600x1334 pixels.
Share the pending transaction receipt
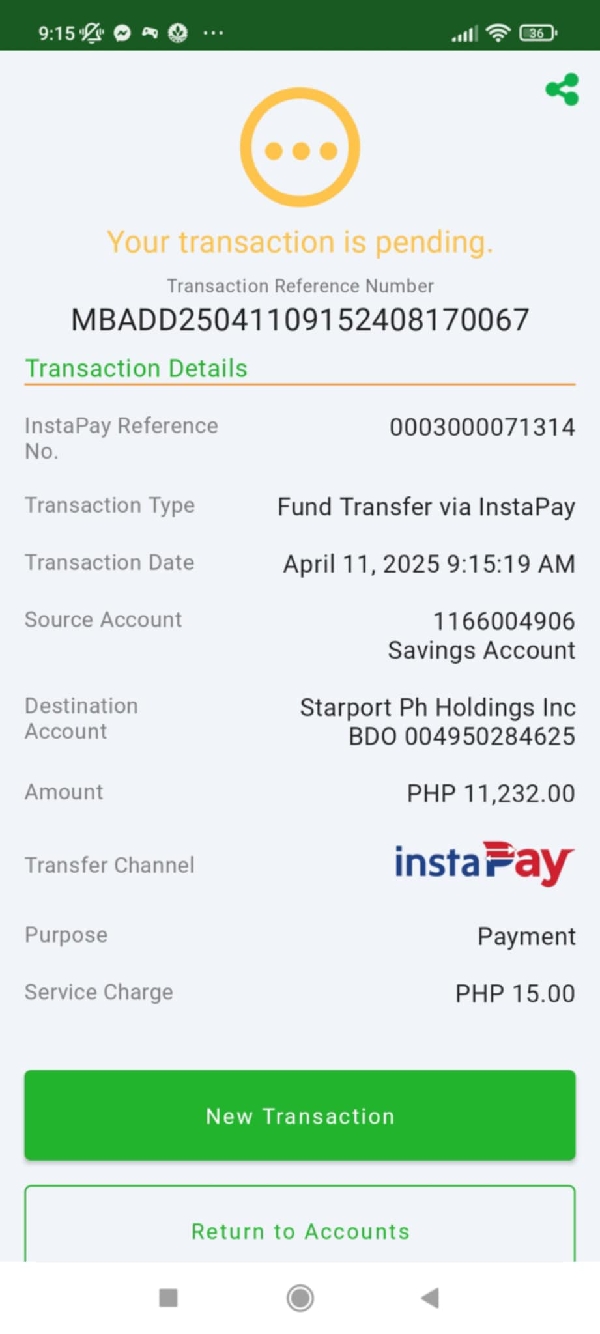click(x=562, y=89)
